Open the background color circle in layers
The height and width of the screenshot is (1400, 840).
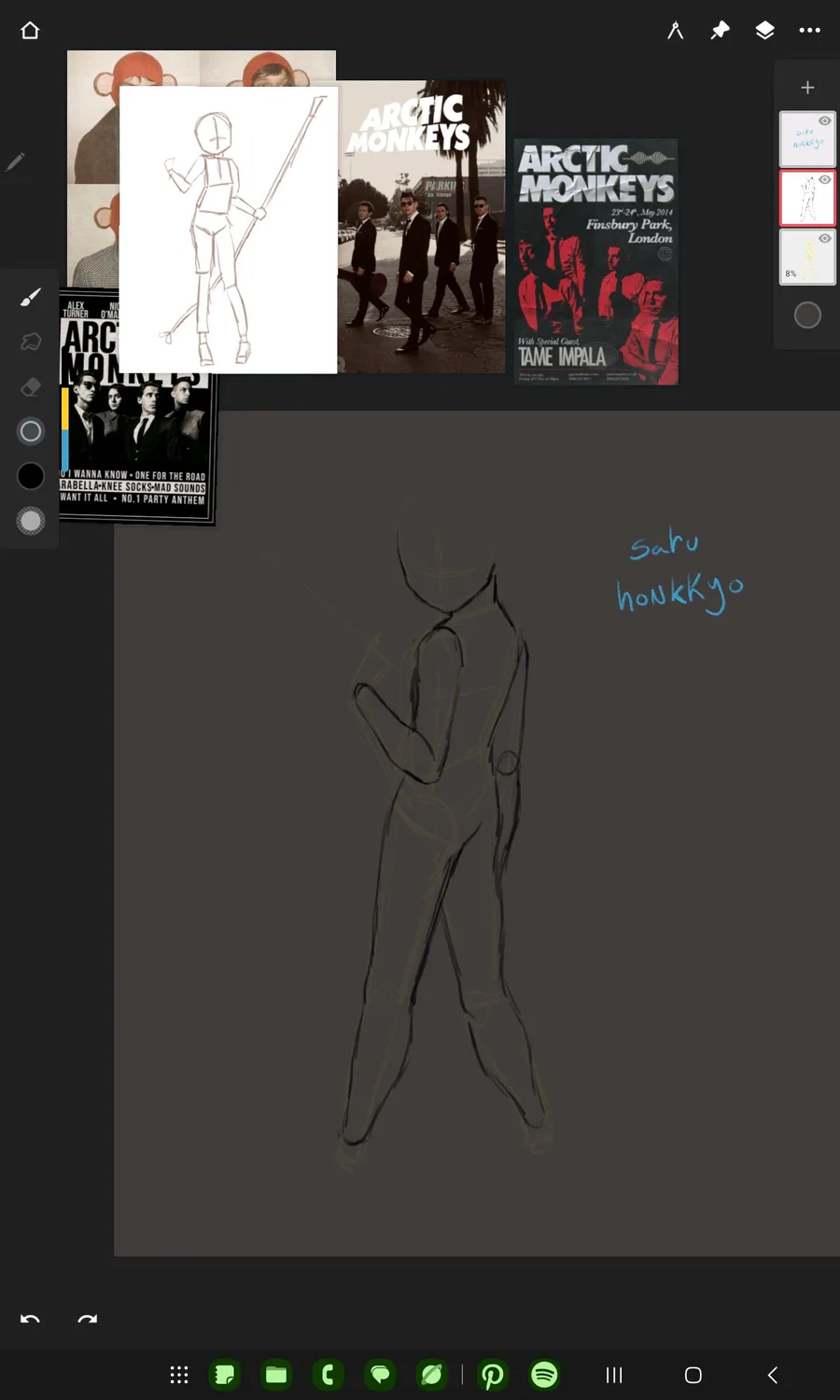tap(807, 315)
